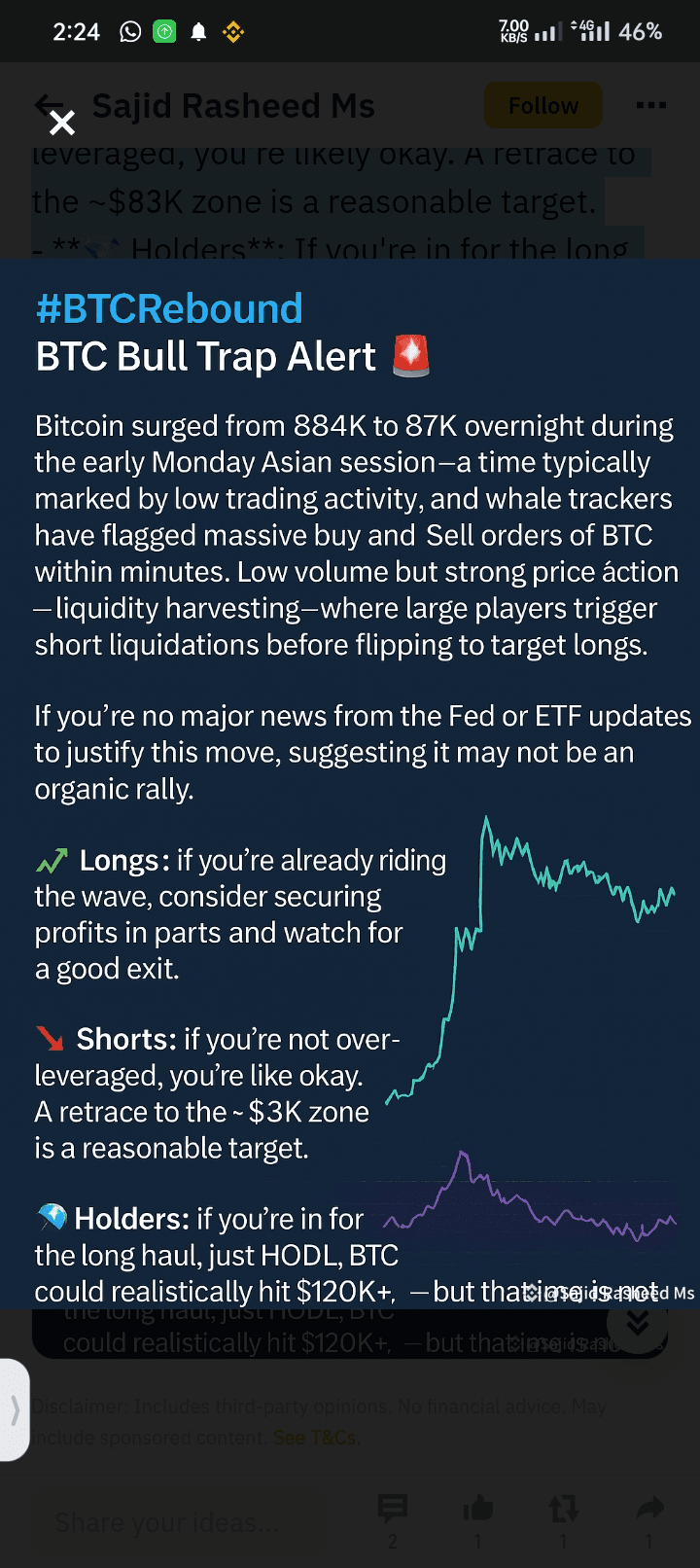This screenshot has width=700, height=1568.
Task: Follow Sajid Rasheed Ms
Action: tap(542, 106)
